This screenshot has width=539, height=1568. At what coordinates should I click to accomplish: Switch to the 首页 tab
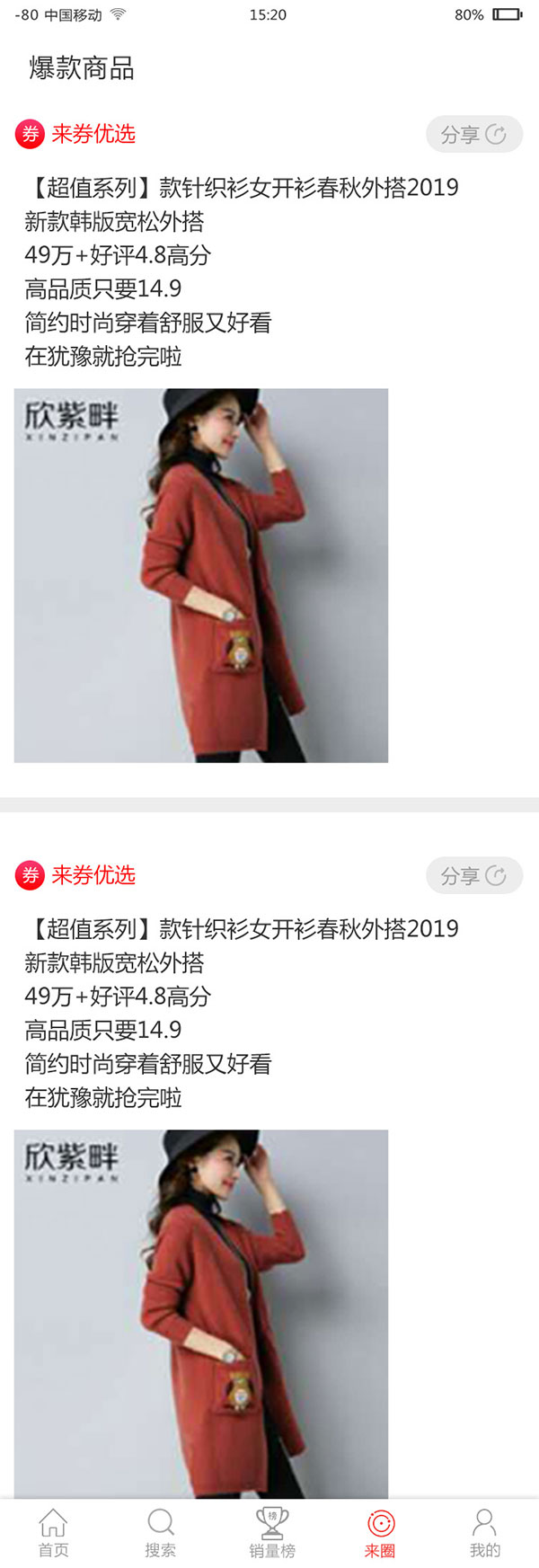click(x=53, y=1532)
